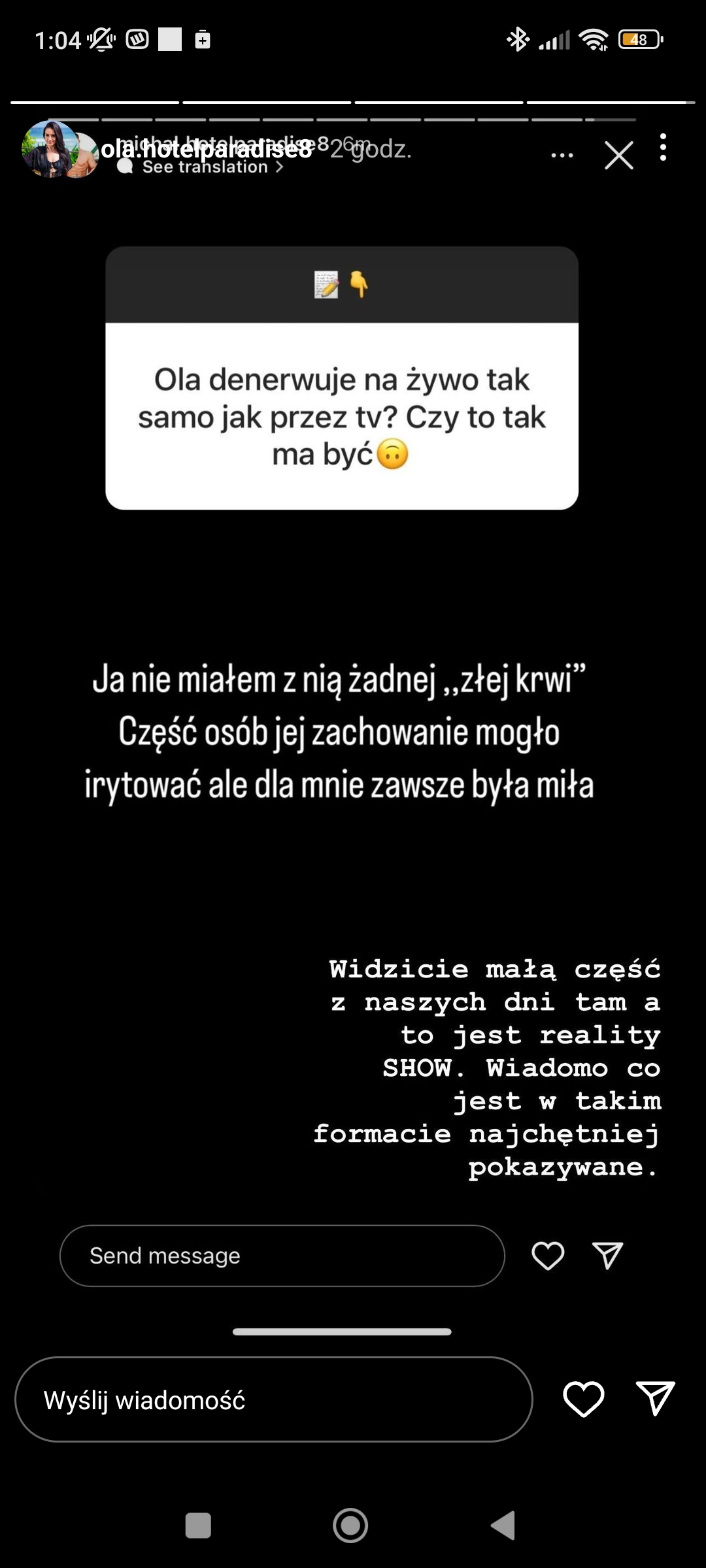This screenshot has height=1568, width=706.
Task: Go back using the system back button
Action: [503, 1526]
